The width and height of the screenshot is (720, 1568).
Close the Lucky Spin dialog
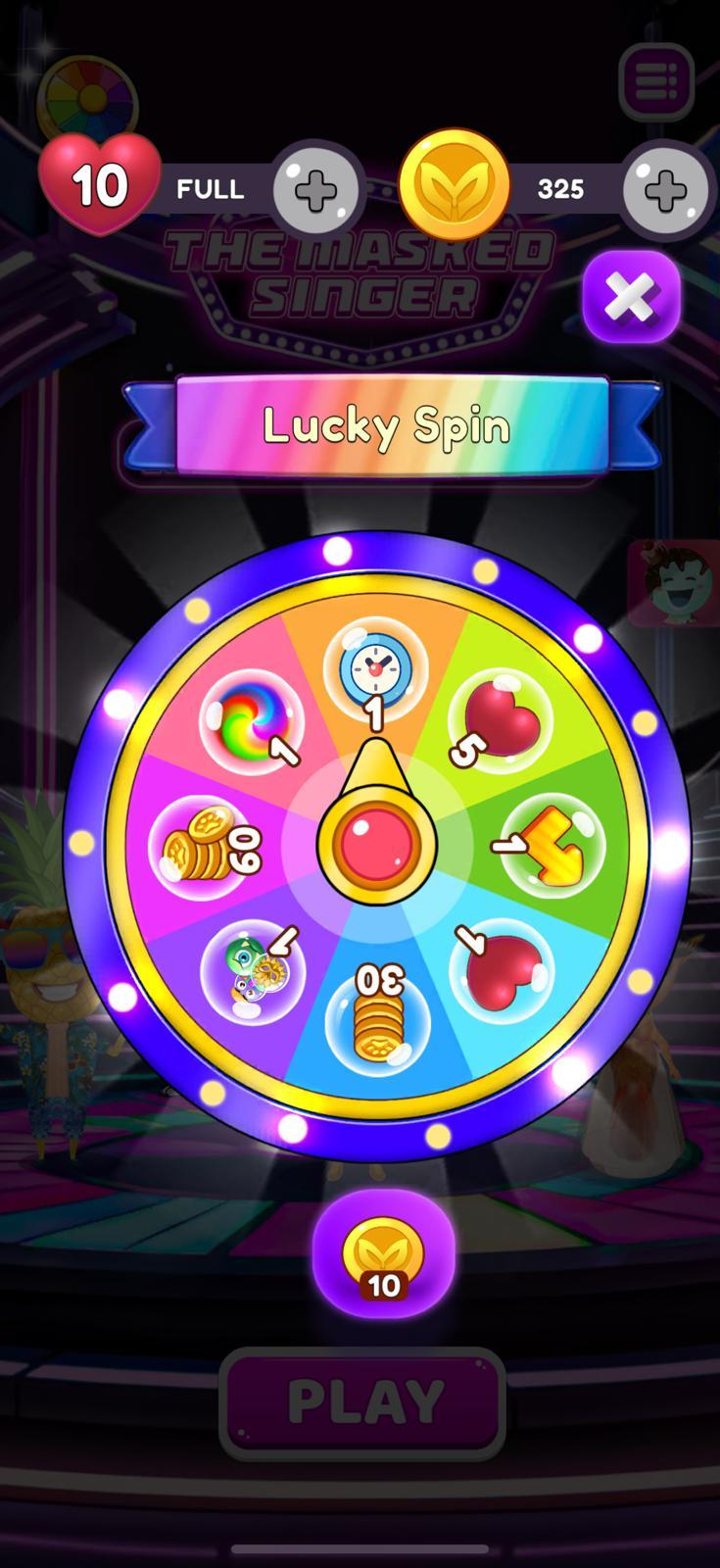point(631,296)
